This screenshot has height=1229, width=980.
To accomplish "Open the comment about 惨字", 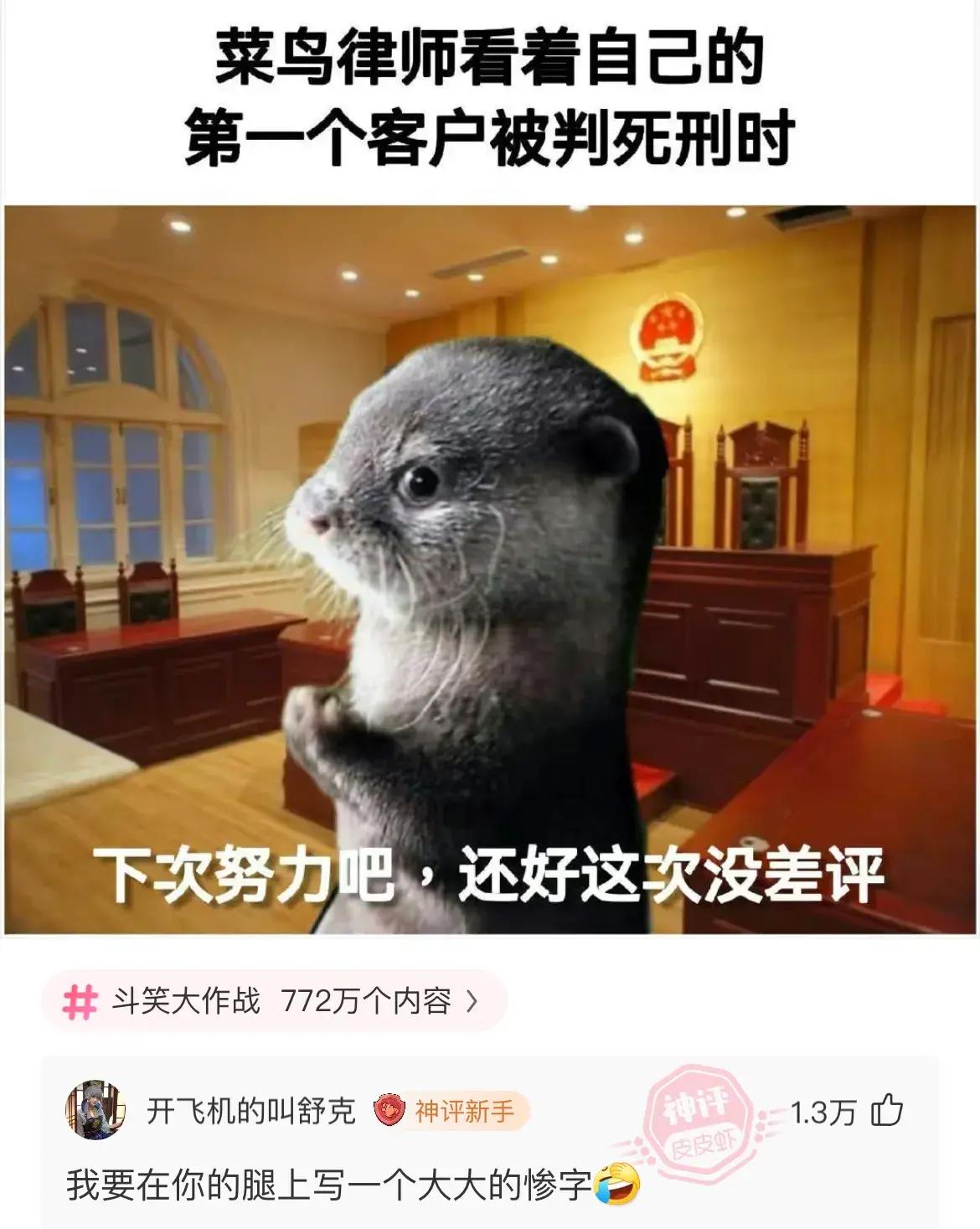I will [331, 1185].
